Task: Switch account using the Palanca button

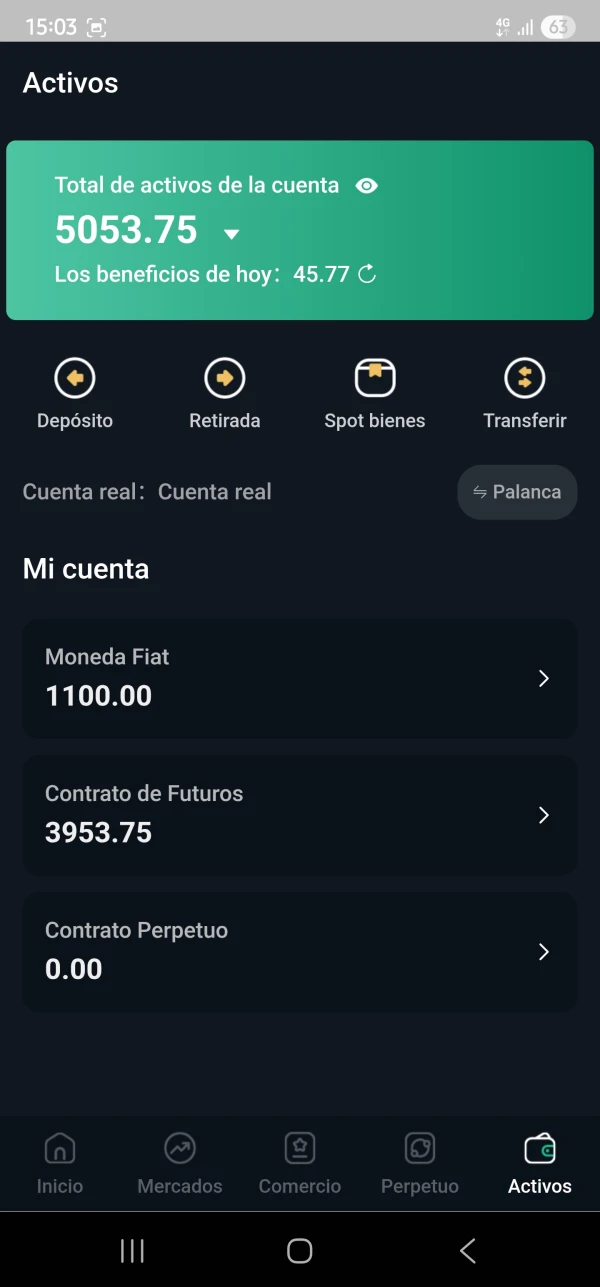Action: point(517,492)
